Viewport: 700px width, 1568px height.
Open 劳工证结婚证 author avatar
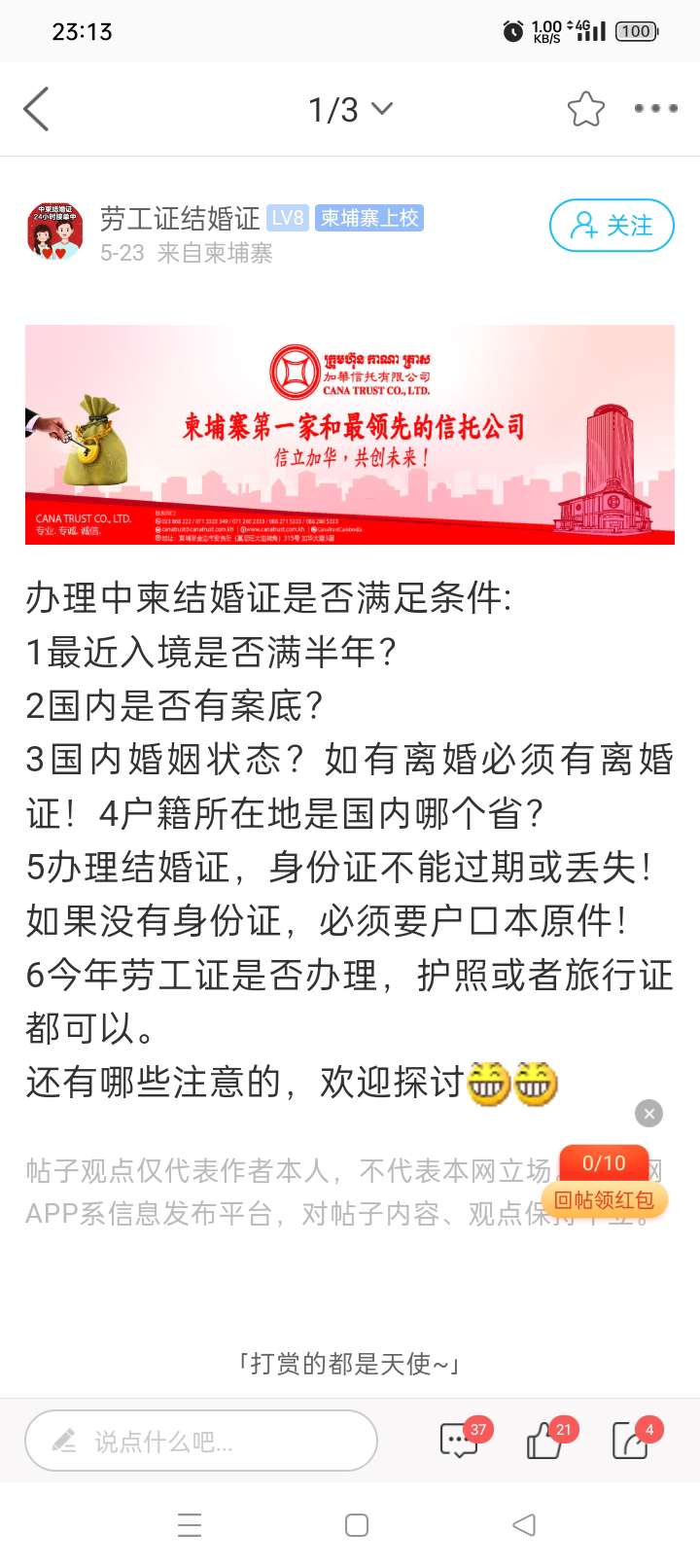54,232
